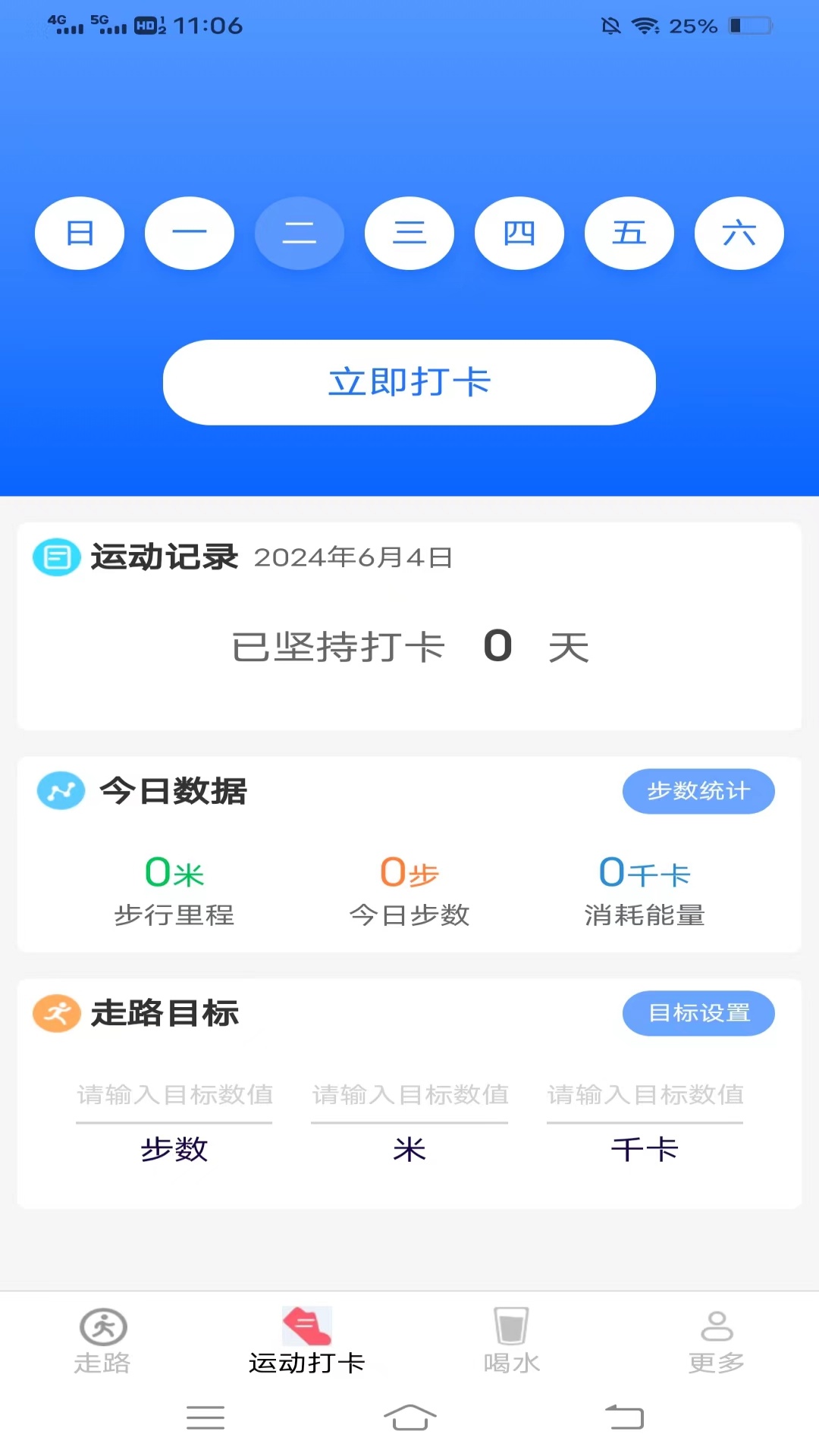Click the 运动记录 document icon

click(x=56, y=557)
